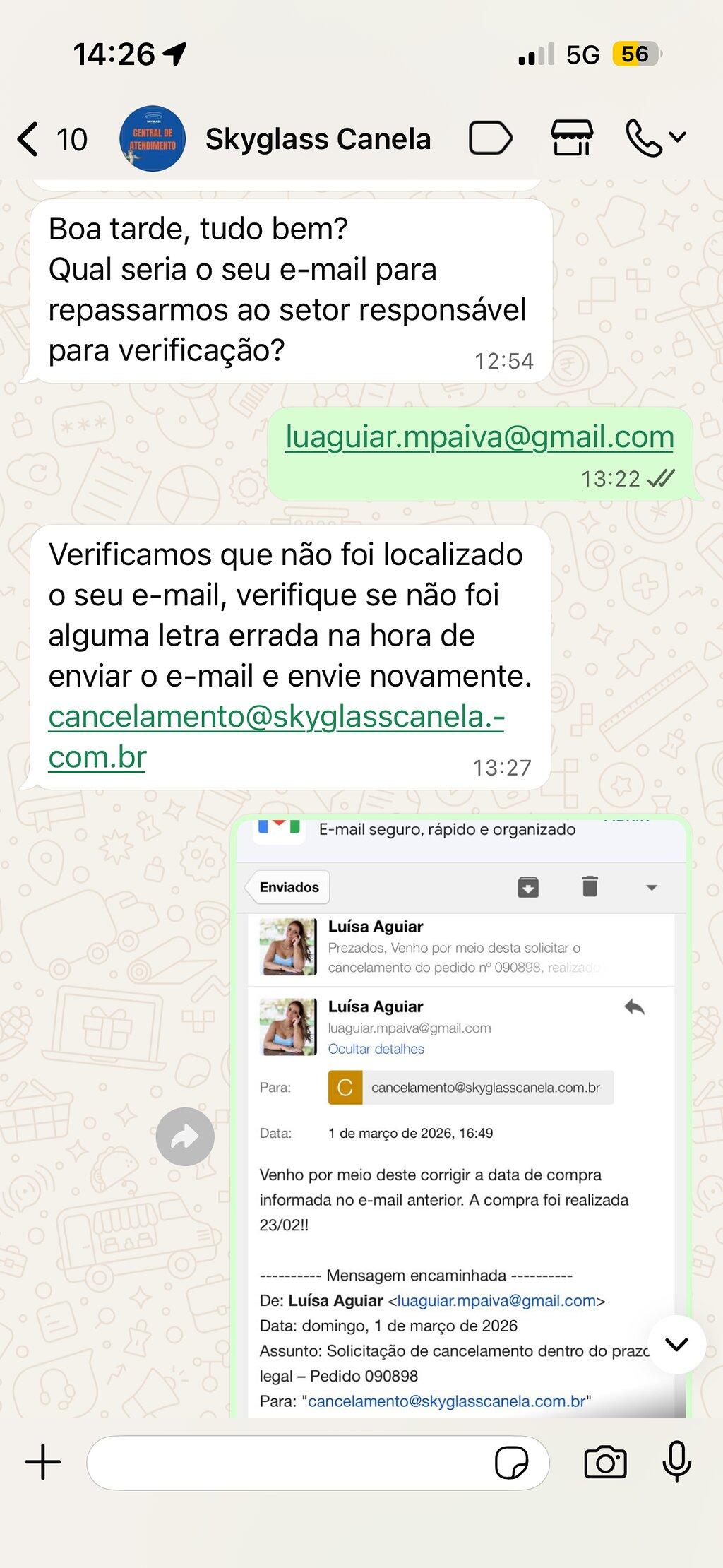Jump to the latest messages
This screenshot has width=723, height=1568.
point(676,1345)
